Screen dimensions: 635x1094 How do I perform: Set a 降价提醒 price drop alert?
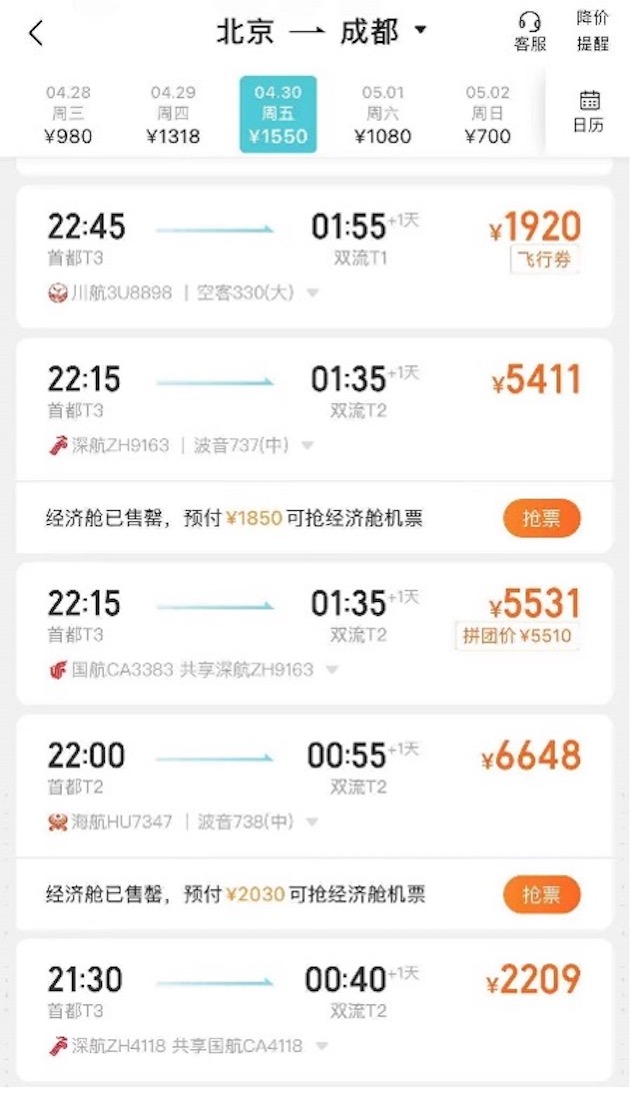(x=592, y=31)
